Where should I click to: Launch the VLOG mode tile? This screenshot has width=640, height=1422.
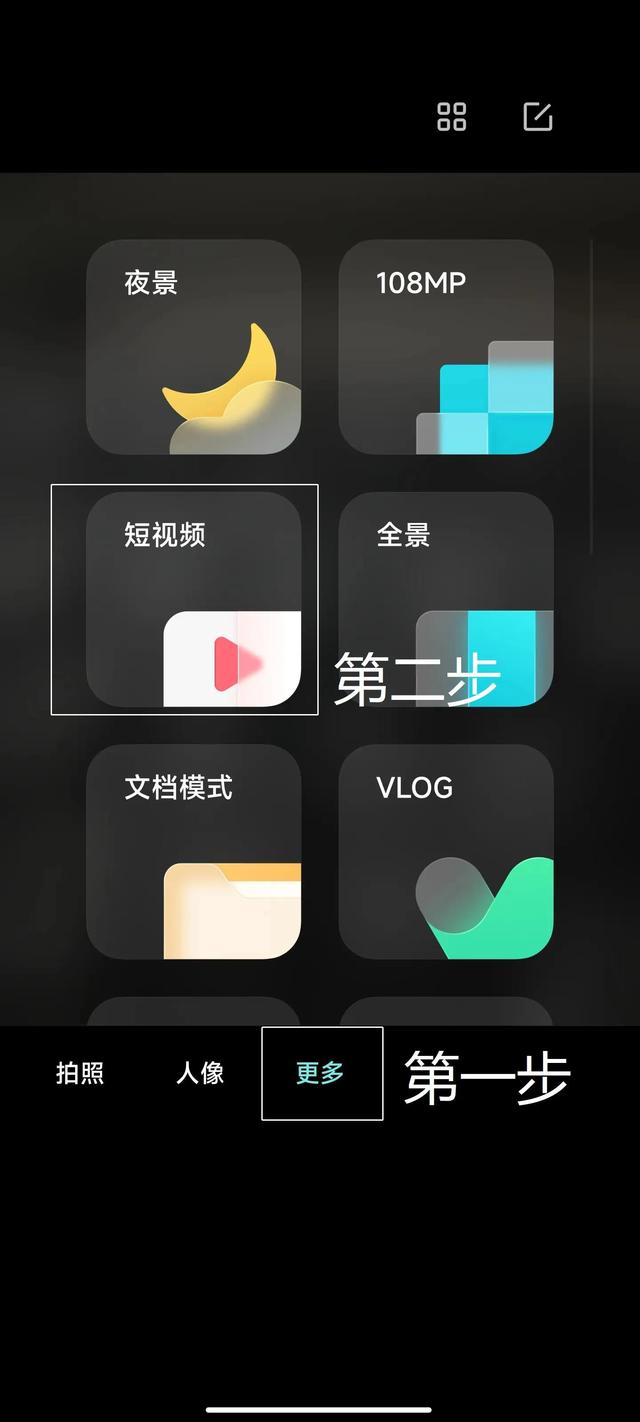[446, 852]
